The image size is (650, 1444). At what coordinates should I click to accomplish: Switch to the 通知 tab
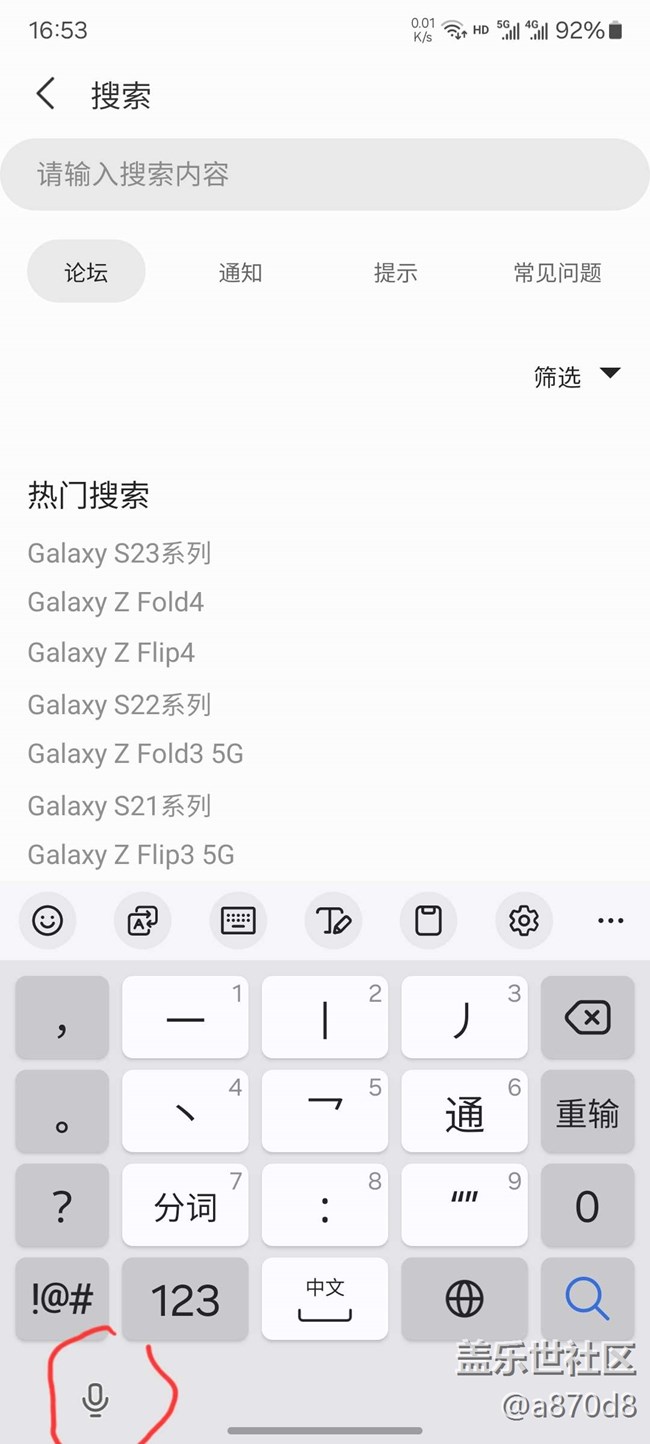pos(240,272)
